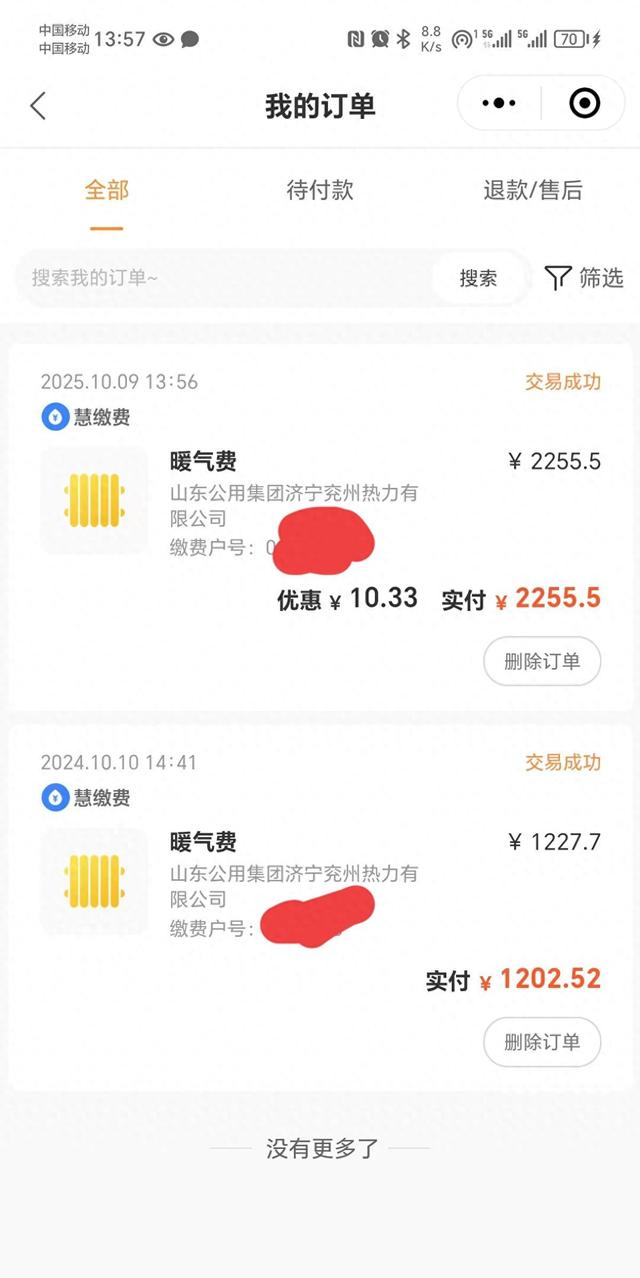
Task: Tap the 搜索 button
Action: [478, 278]
